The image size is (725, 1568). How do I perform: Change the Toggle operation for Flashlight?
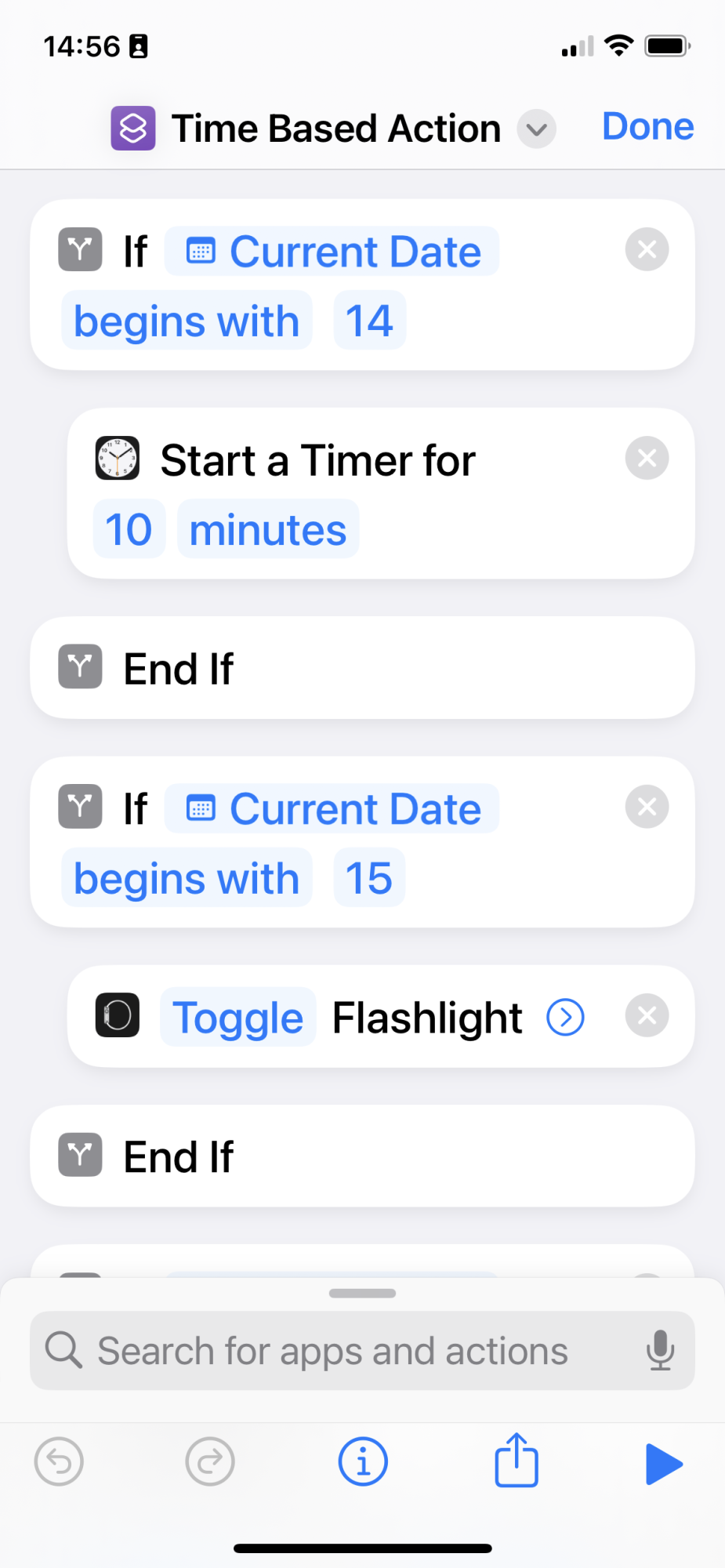tap(237, 1017)
